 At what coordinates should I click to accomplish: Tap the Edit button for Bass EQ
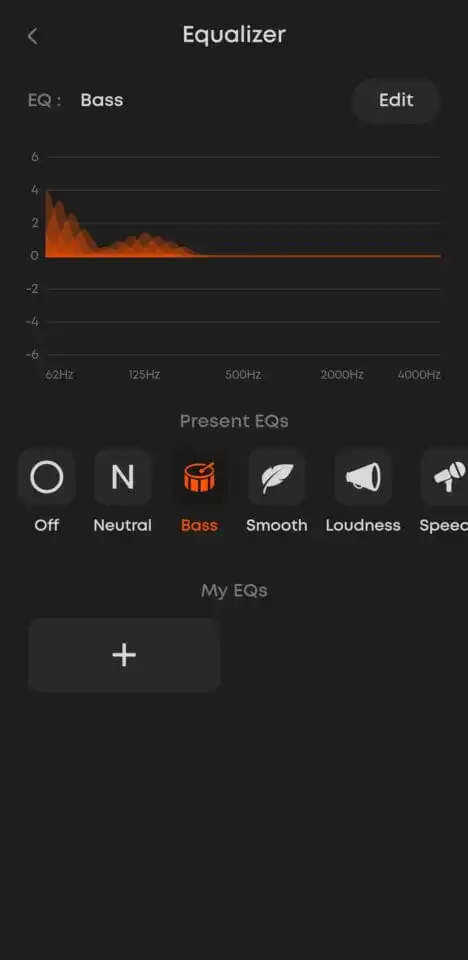(x=396, y=100)
